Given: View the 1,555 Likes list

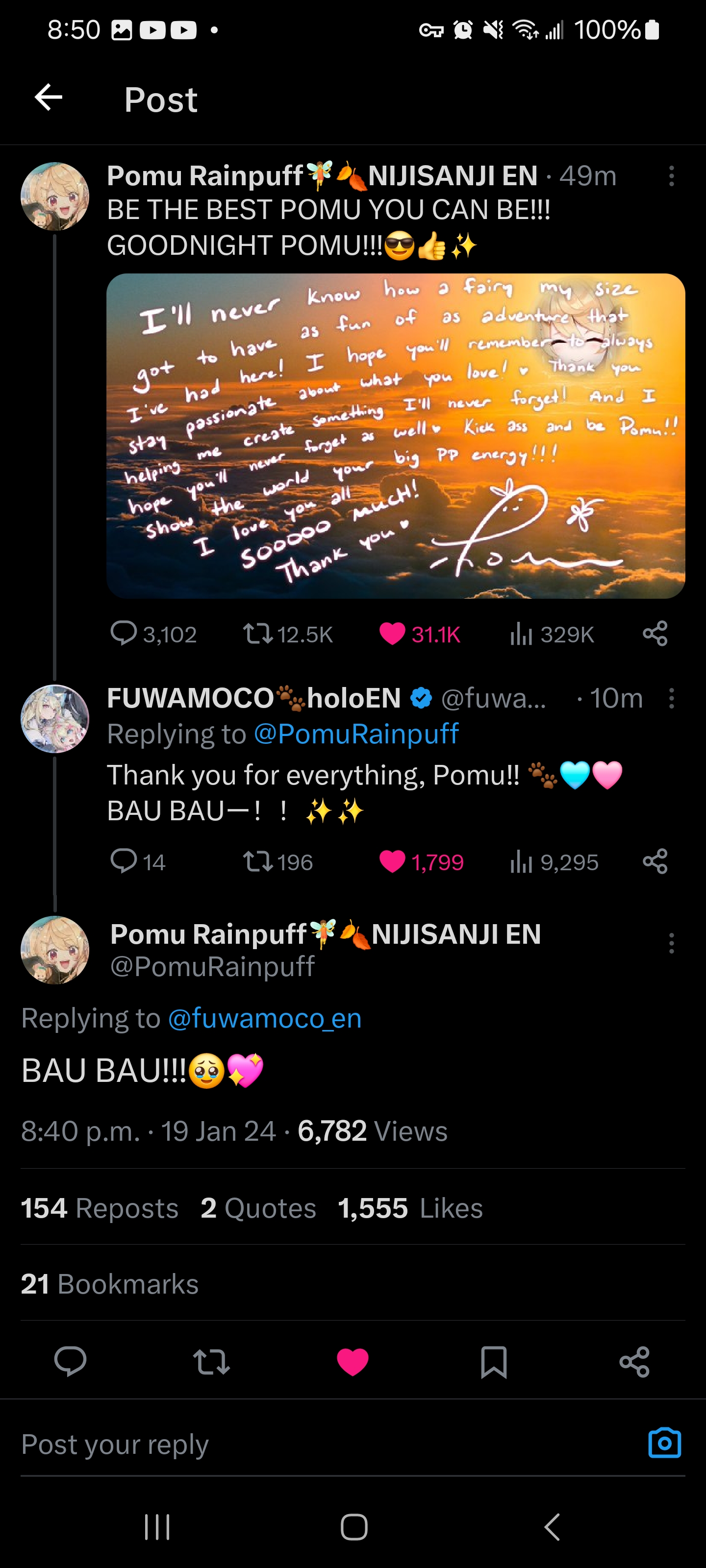Looking at the screenshot, I should [x=410, y=1208].
